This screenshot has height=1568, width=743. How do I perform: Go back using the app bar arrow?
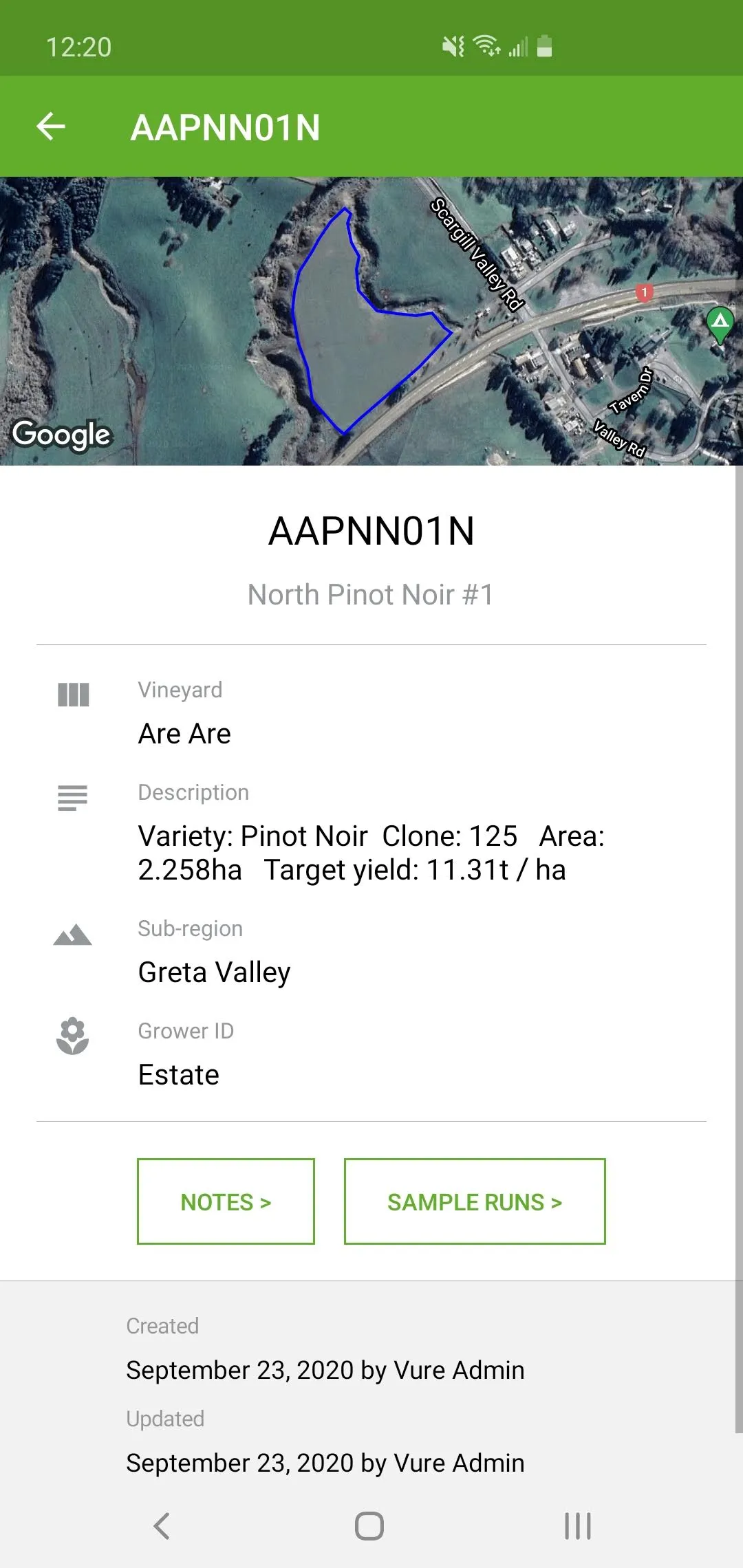pos(51,127)
